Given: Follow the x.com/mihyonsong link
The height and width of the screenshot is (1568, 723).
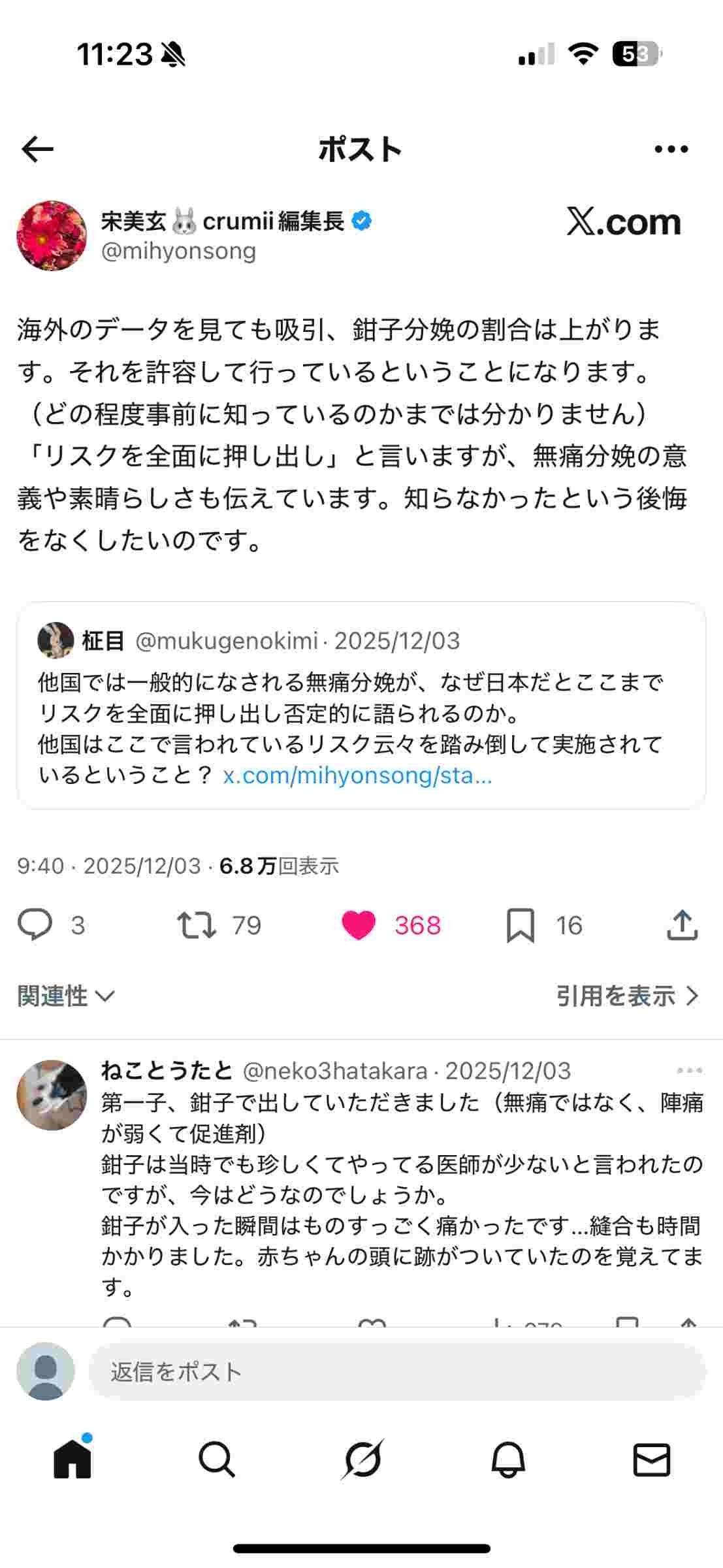Looking at the screenshot, I should 357,776.
